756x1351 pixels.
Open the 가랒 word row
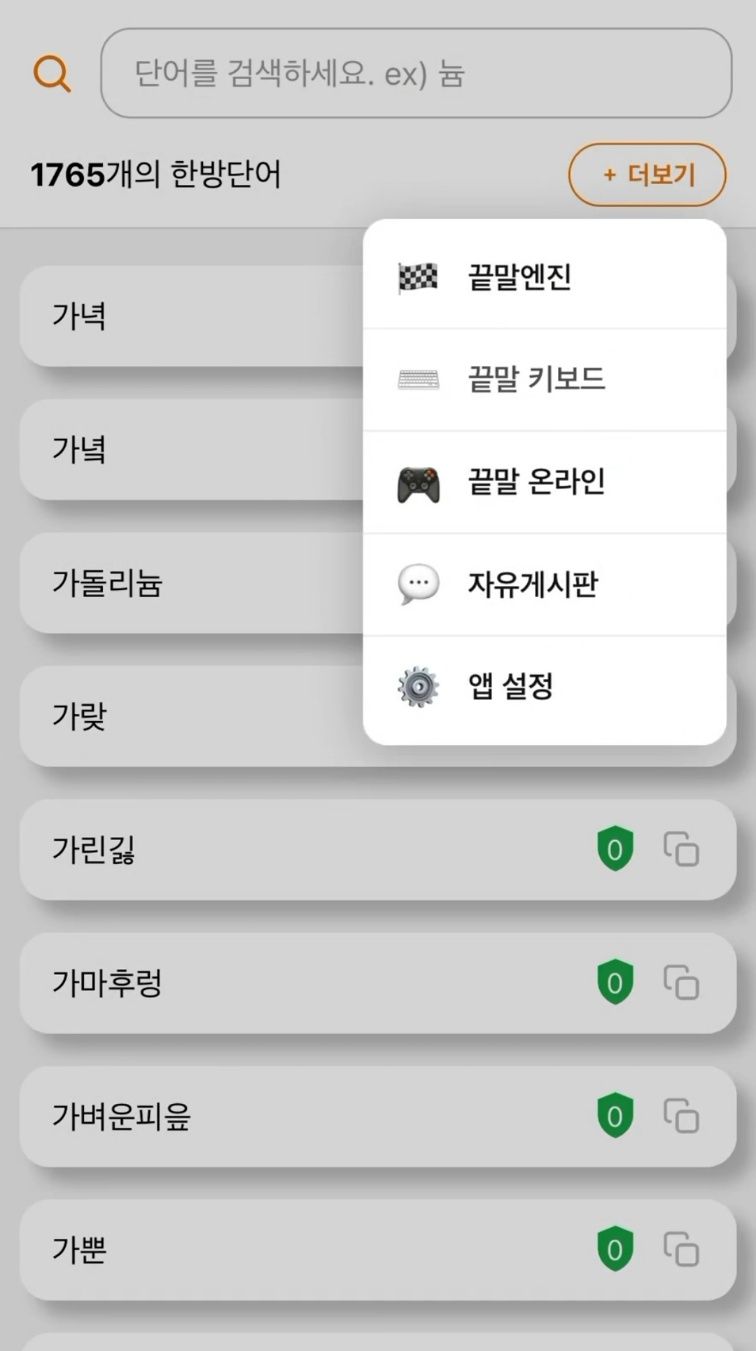click(192, 716)
